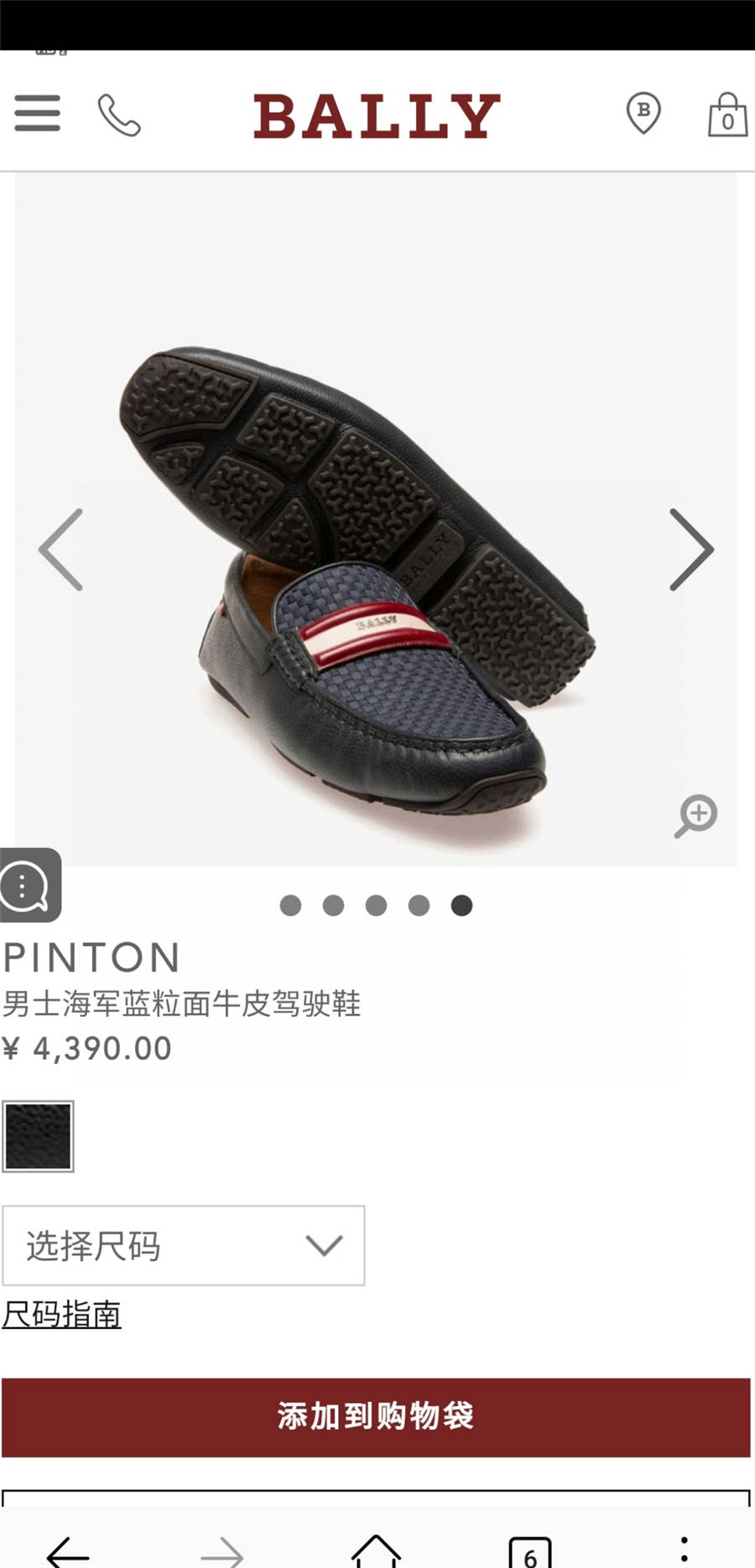Zoom into the product image
The height and width of the screenshot is (1568, 755).
(x=696, y=815)
